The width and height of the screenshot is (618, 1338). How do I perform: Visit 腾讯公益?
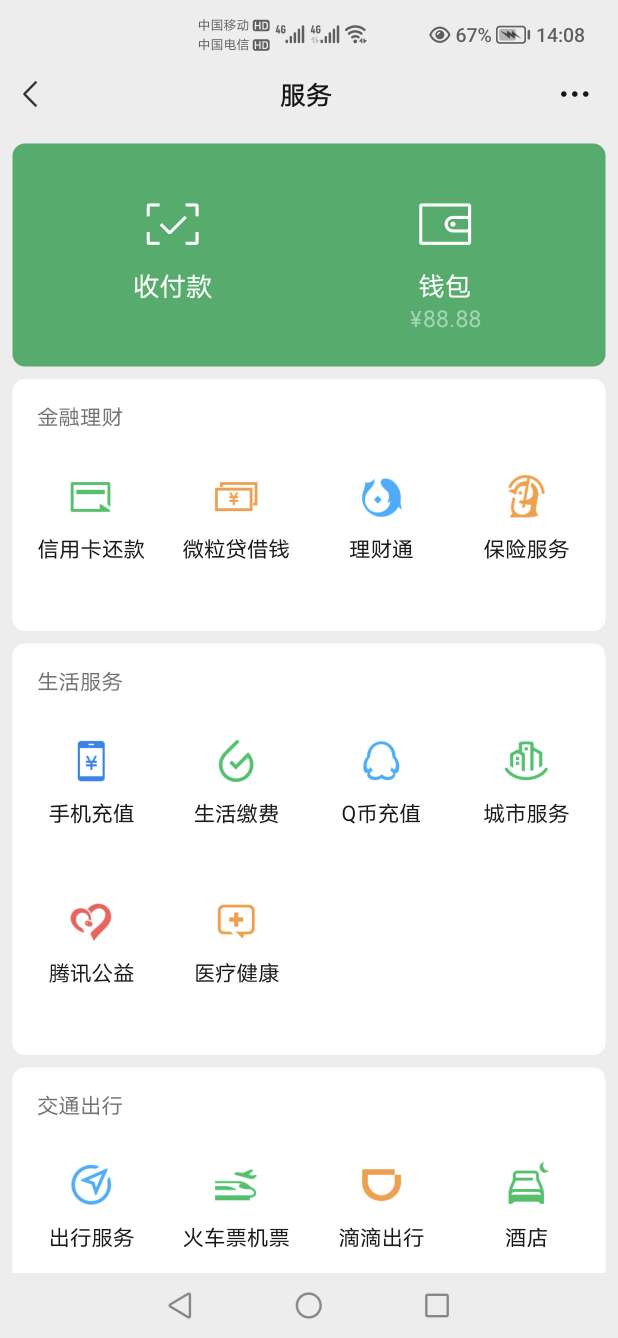coord(91,943)
